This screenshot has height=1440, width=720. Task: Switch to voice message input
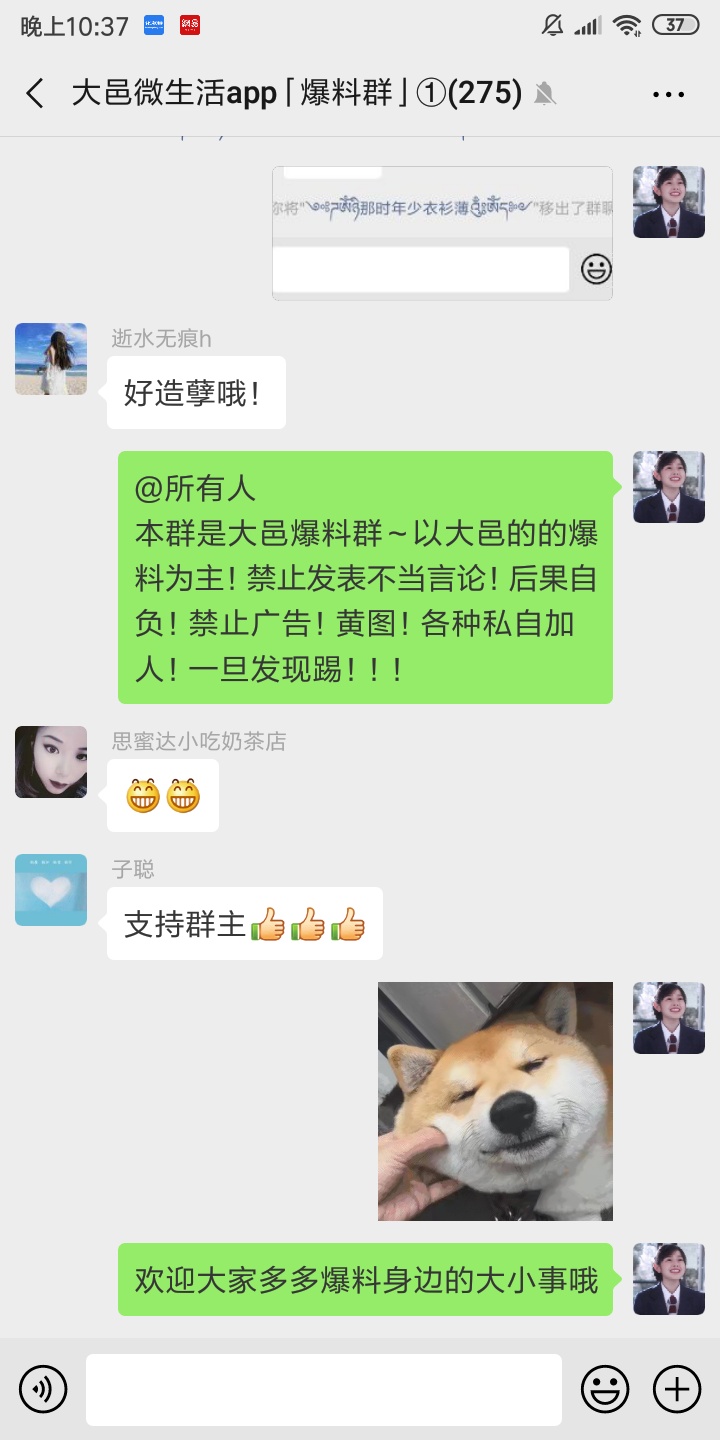pyautogui.click(x=43, y=1389)
